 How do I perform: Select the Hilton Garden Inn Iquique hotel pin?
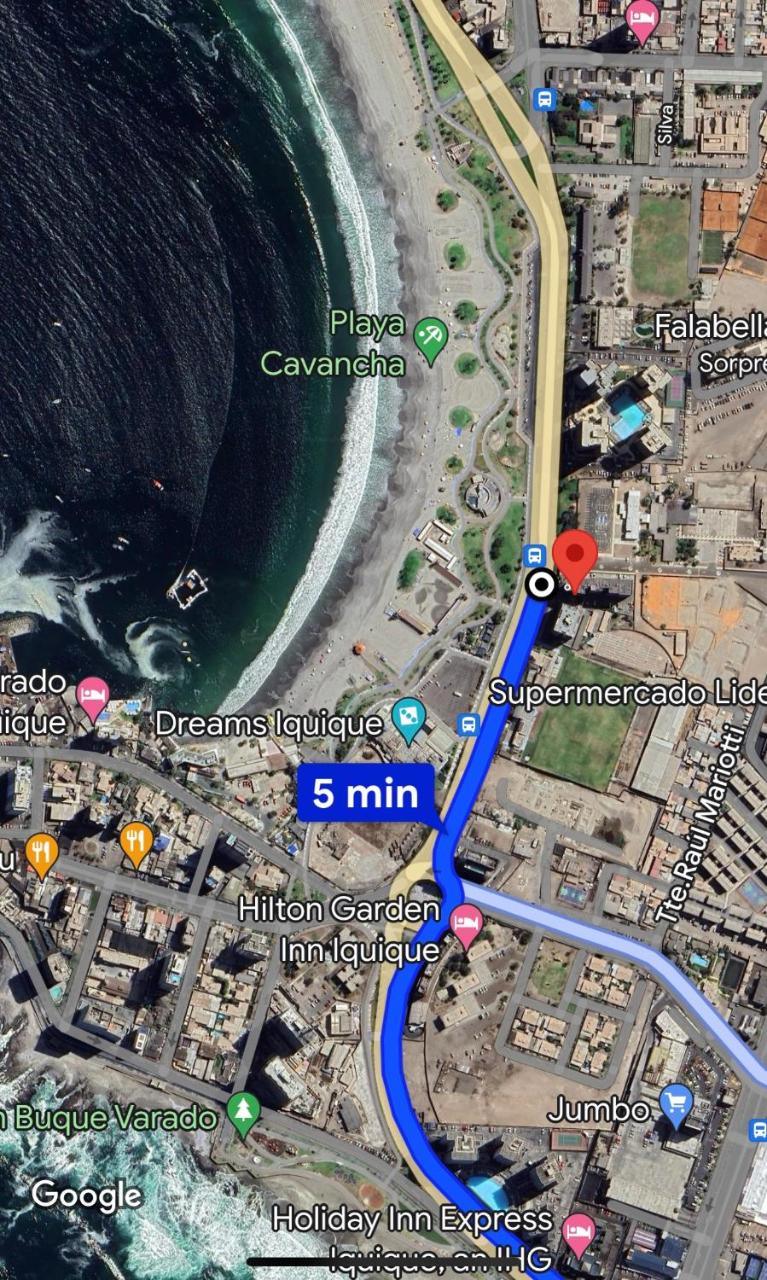tap(466, 925)
